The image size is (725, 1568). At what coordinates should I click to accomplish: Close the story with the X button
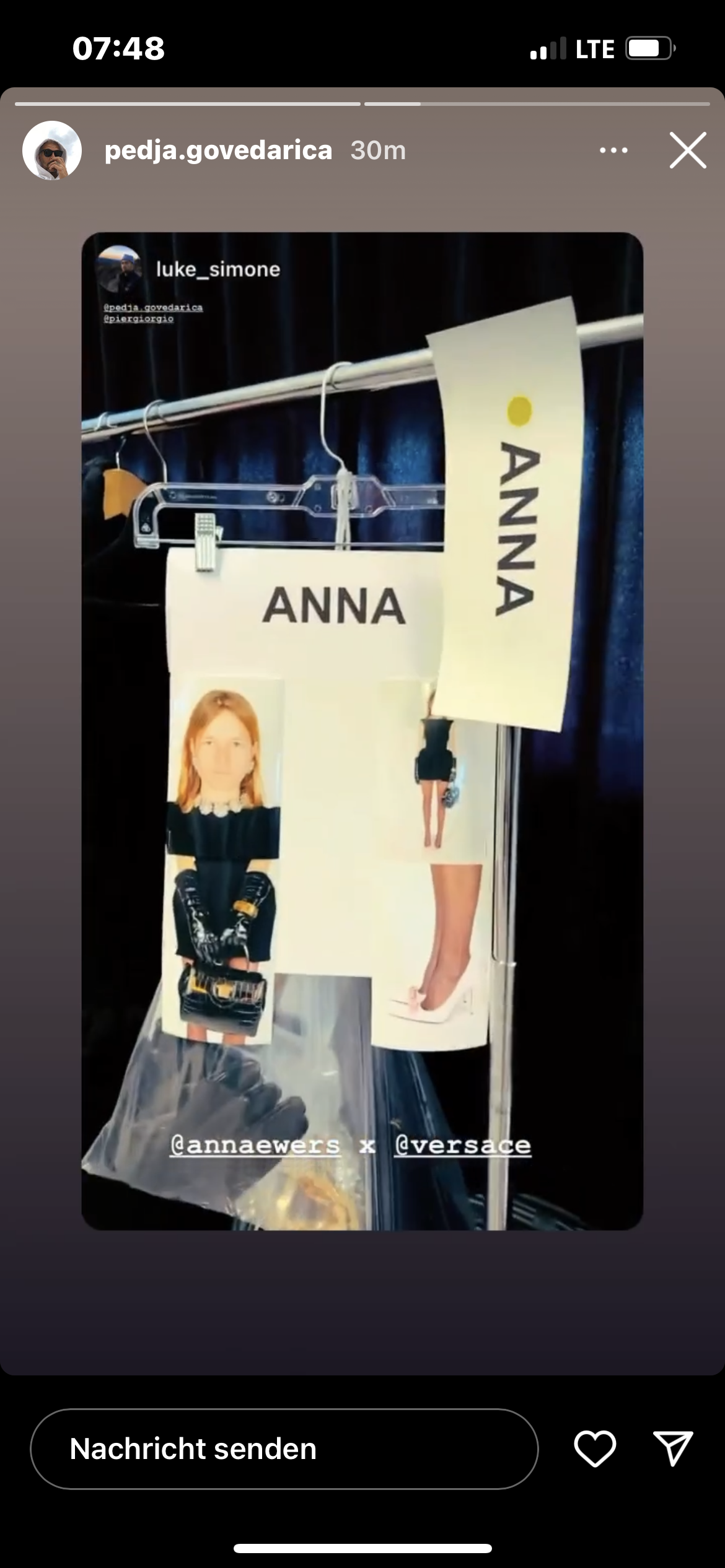[x=688, y=150]
